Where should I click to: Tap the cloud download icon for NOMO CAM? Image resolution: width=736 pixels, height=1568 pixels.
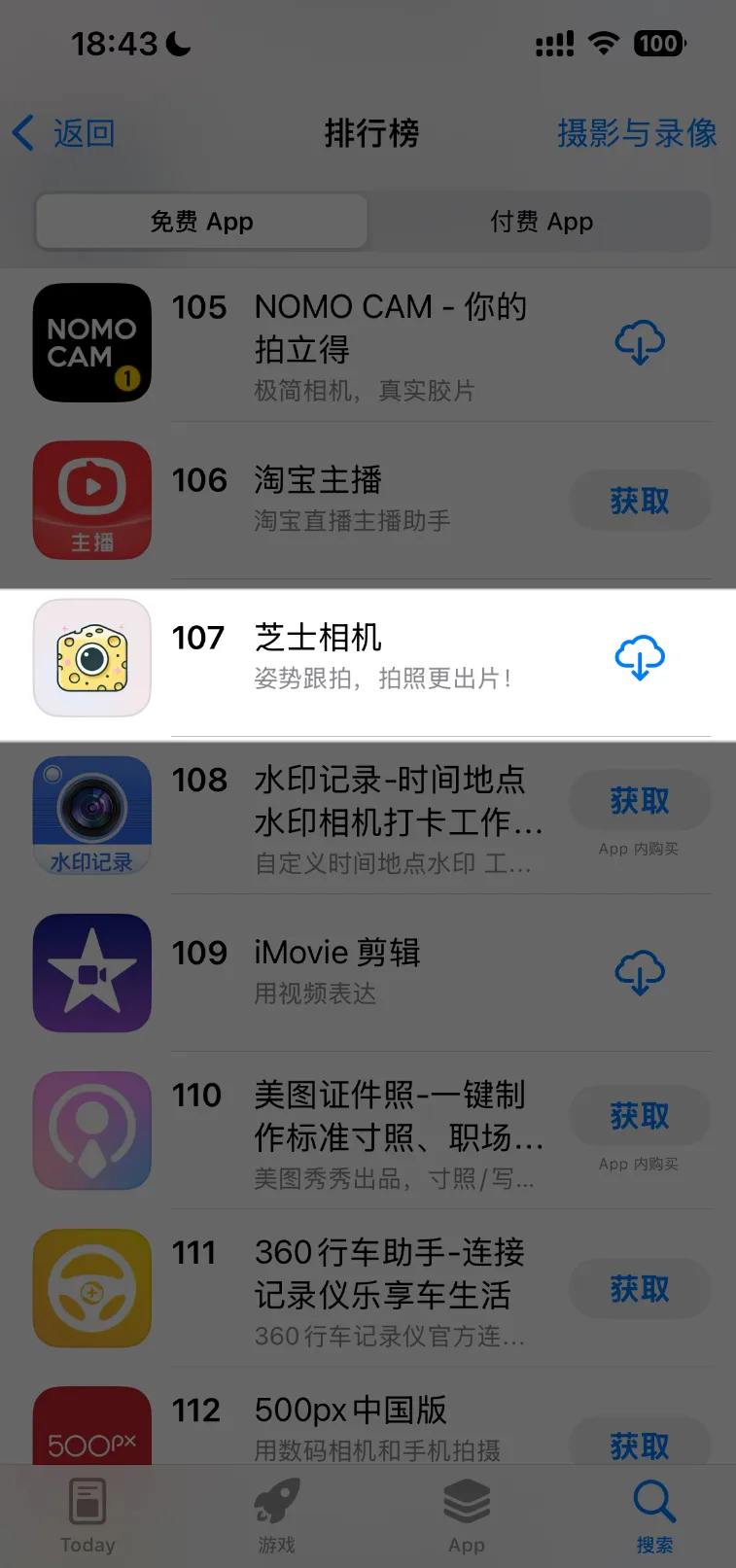[639, 342]
